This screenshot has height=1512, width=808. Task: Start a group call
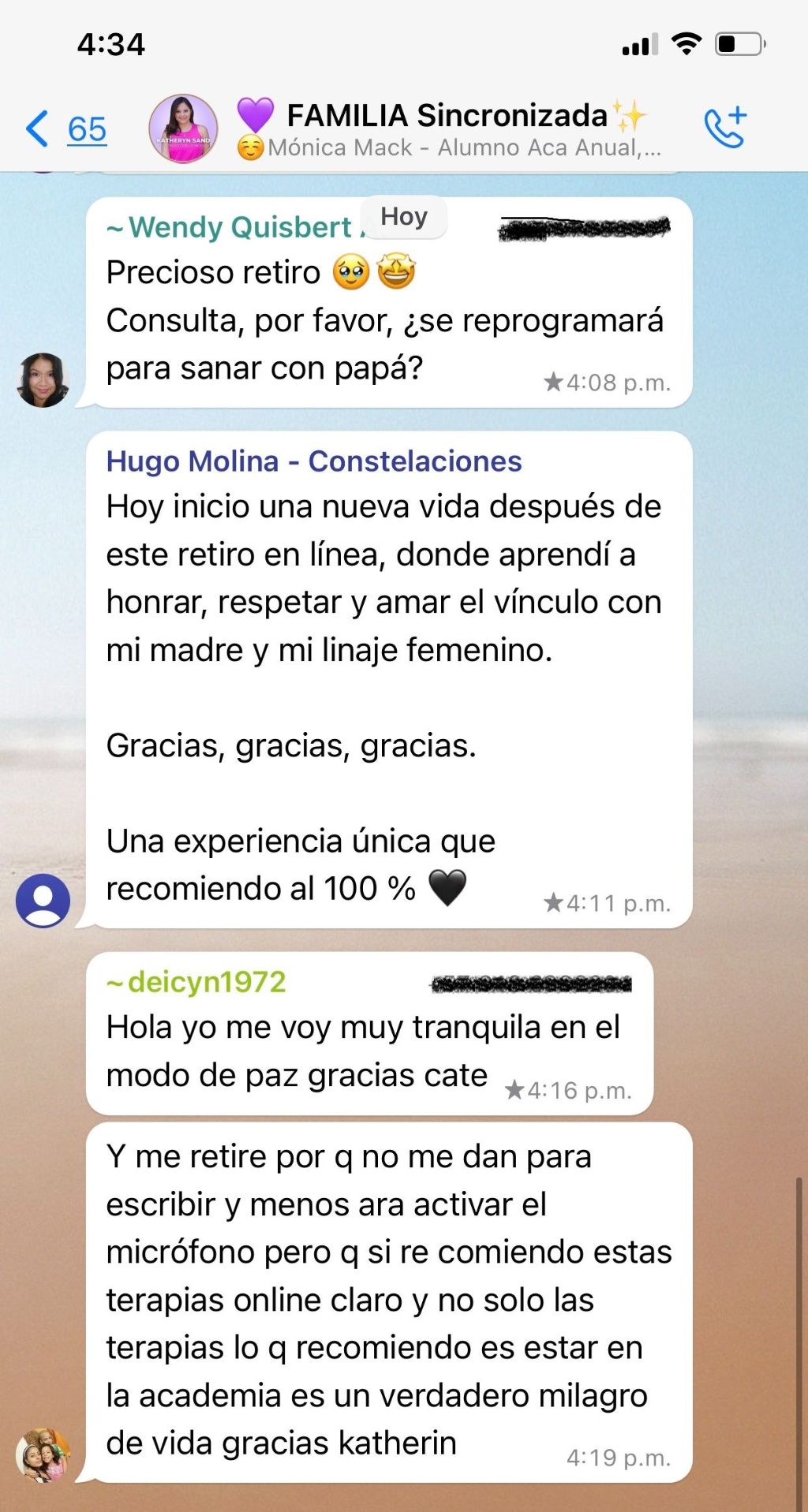click(726, 128)
